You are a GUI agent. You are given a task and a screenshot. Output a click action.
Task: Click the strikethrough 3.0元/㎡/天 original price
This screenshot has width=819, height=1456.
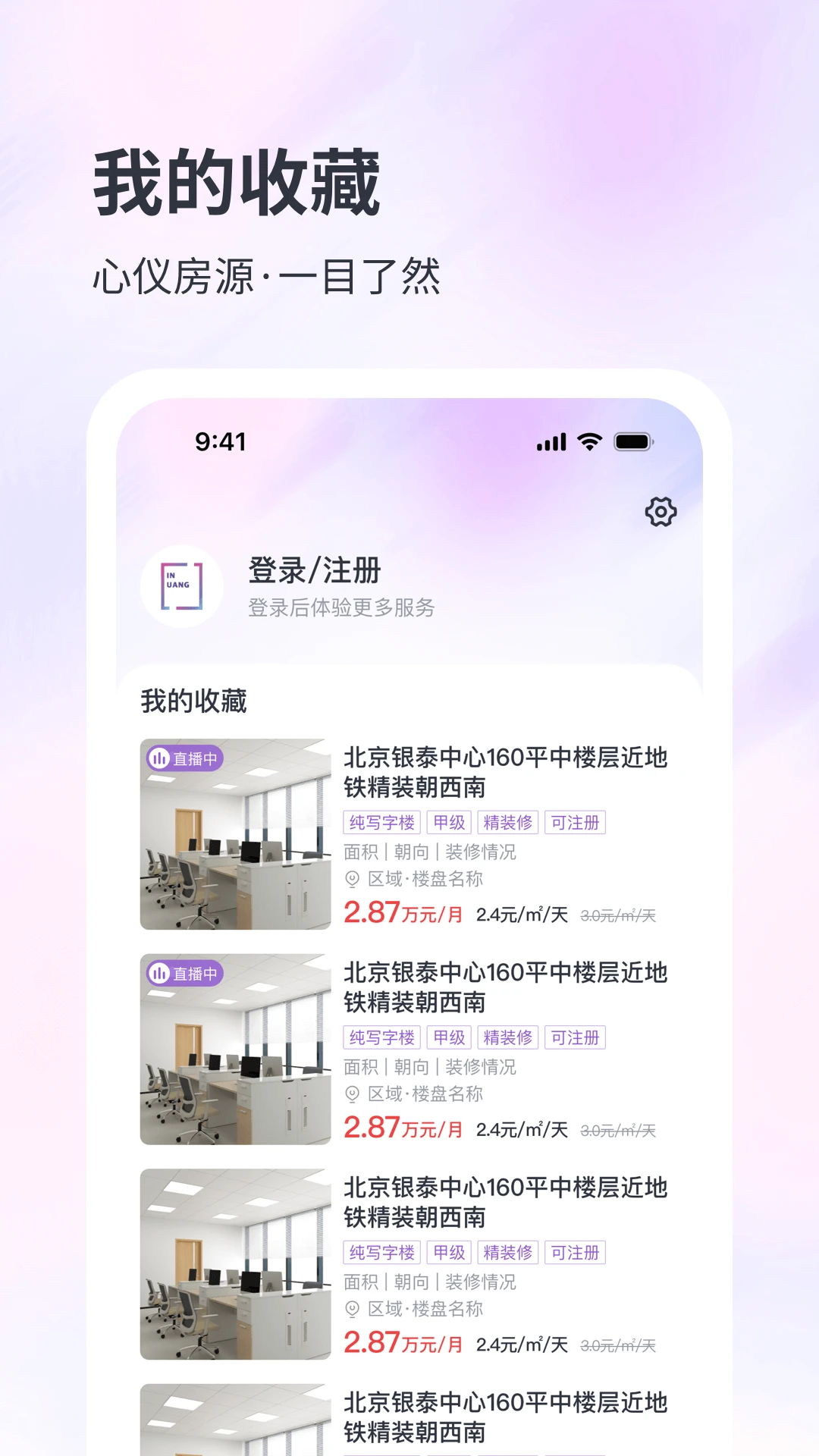coord(619,915)
